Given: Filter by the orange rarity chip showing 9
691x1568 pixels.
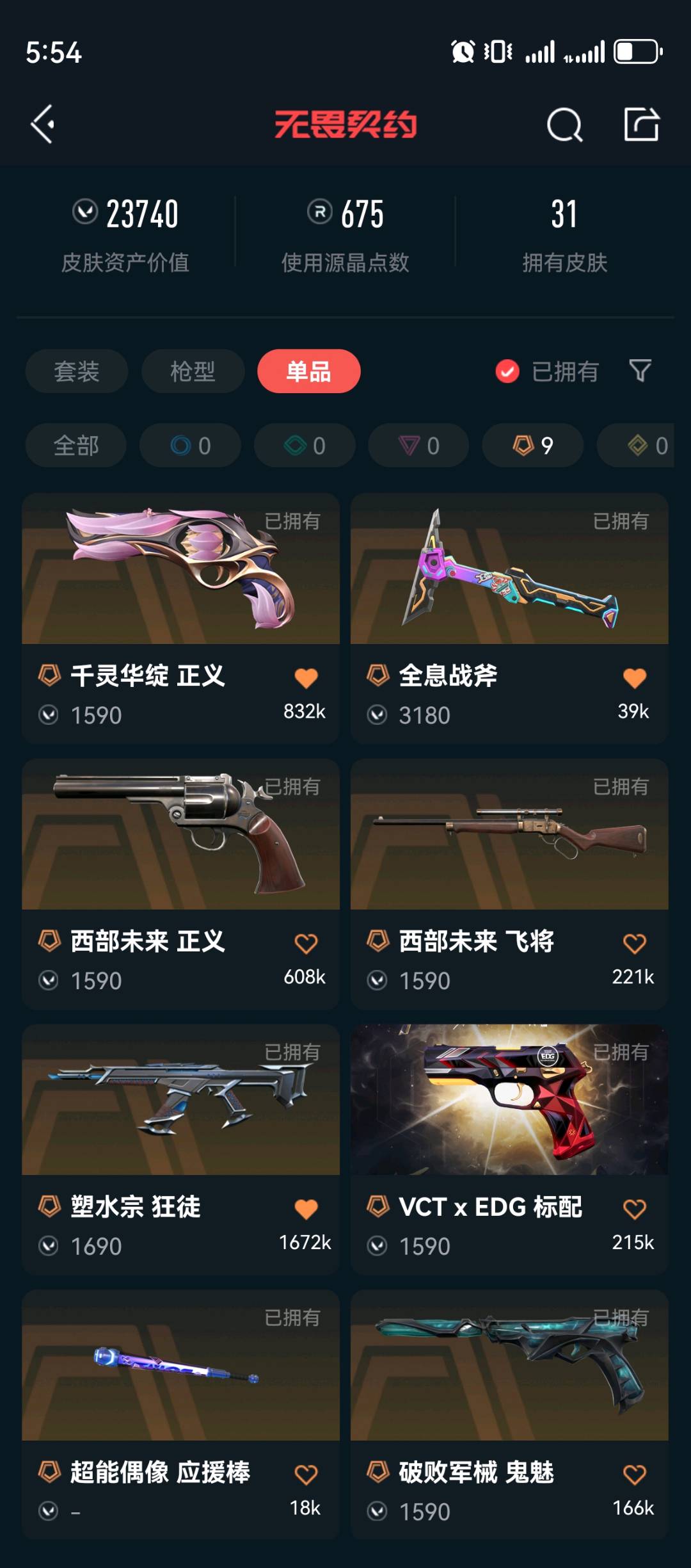Looking at the screenshot, I should click(x=533, y=446).
